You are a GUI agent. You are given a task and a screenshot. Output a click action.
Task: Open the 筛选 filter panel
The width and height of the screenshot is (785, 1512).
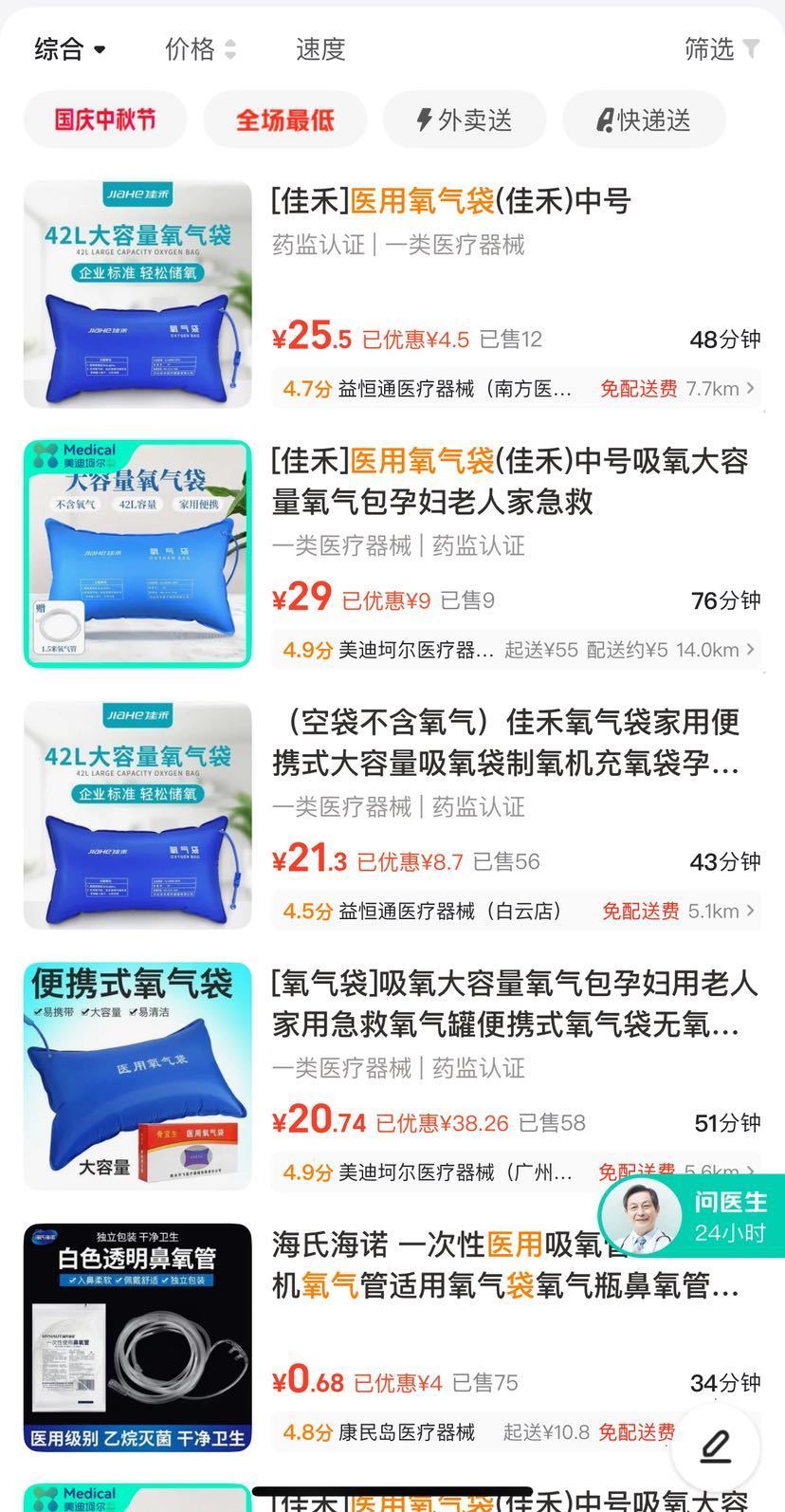point(721,48)
